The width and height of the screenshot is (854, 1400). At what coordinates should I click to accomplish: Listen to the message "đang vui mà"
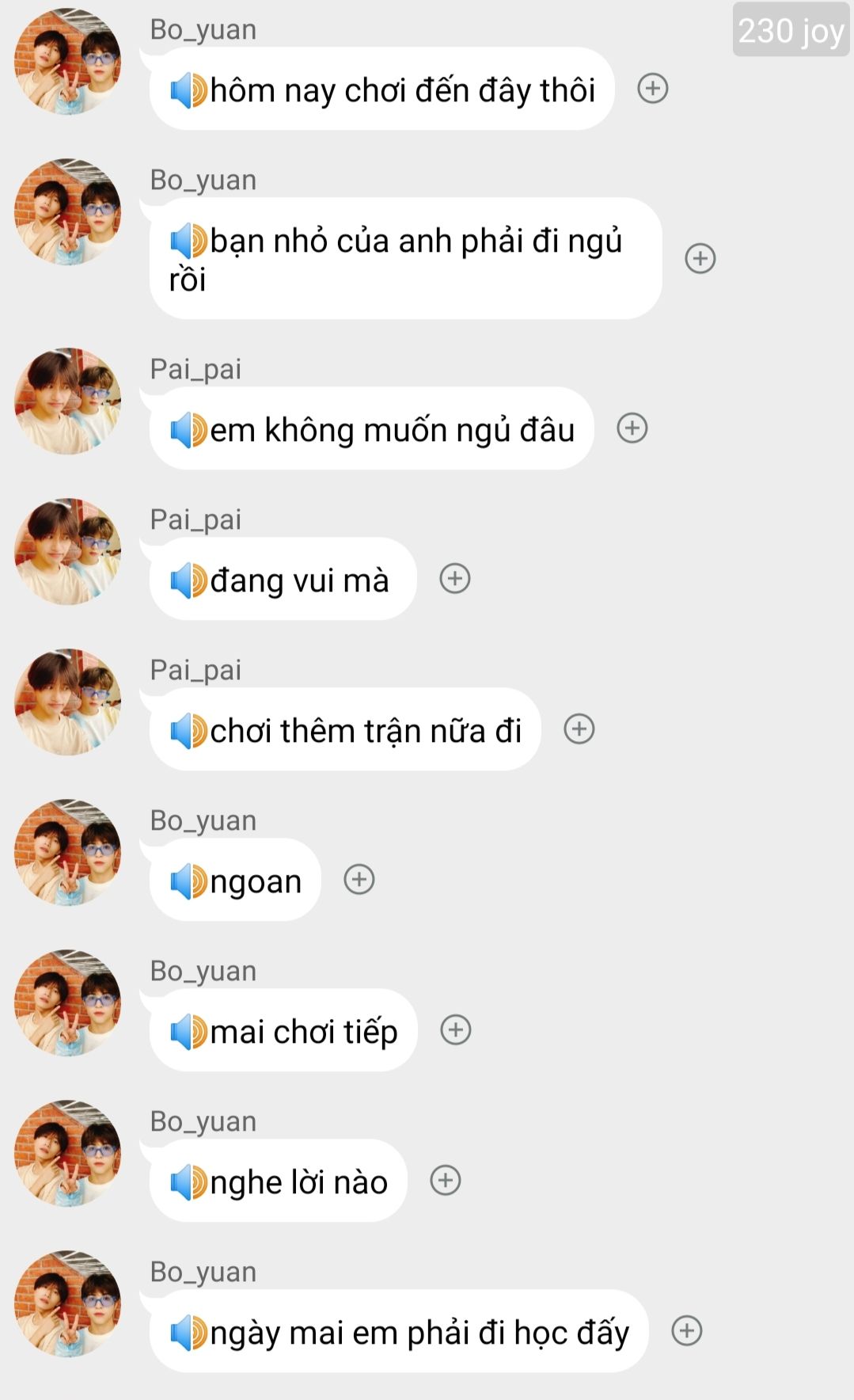pyautogui.click(x=188, y=581)
